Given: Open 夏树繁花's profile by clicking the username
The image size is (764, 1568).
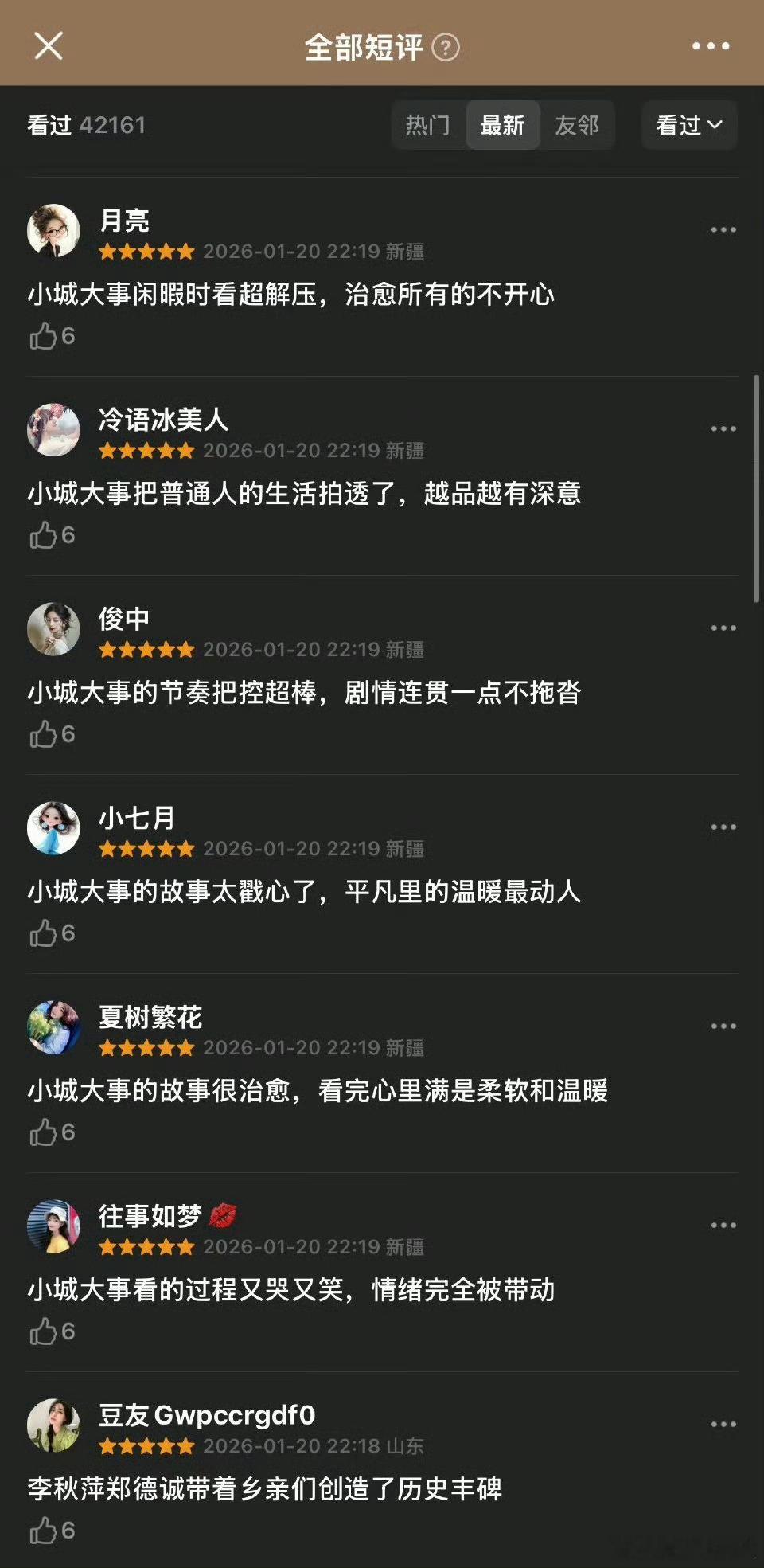Looking at the screenshot, I should point(151,1017).
